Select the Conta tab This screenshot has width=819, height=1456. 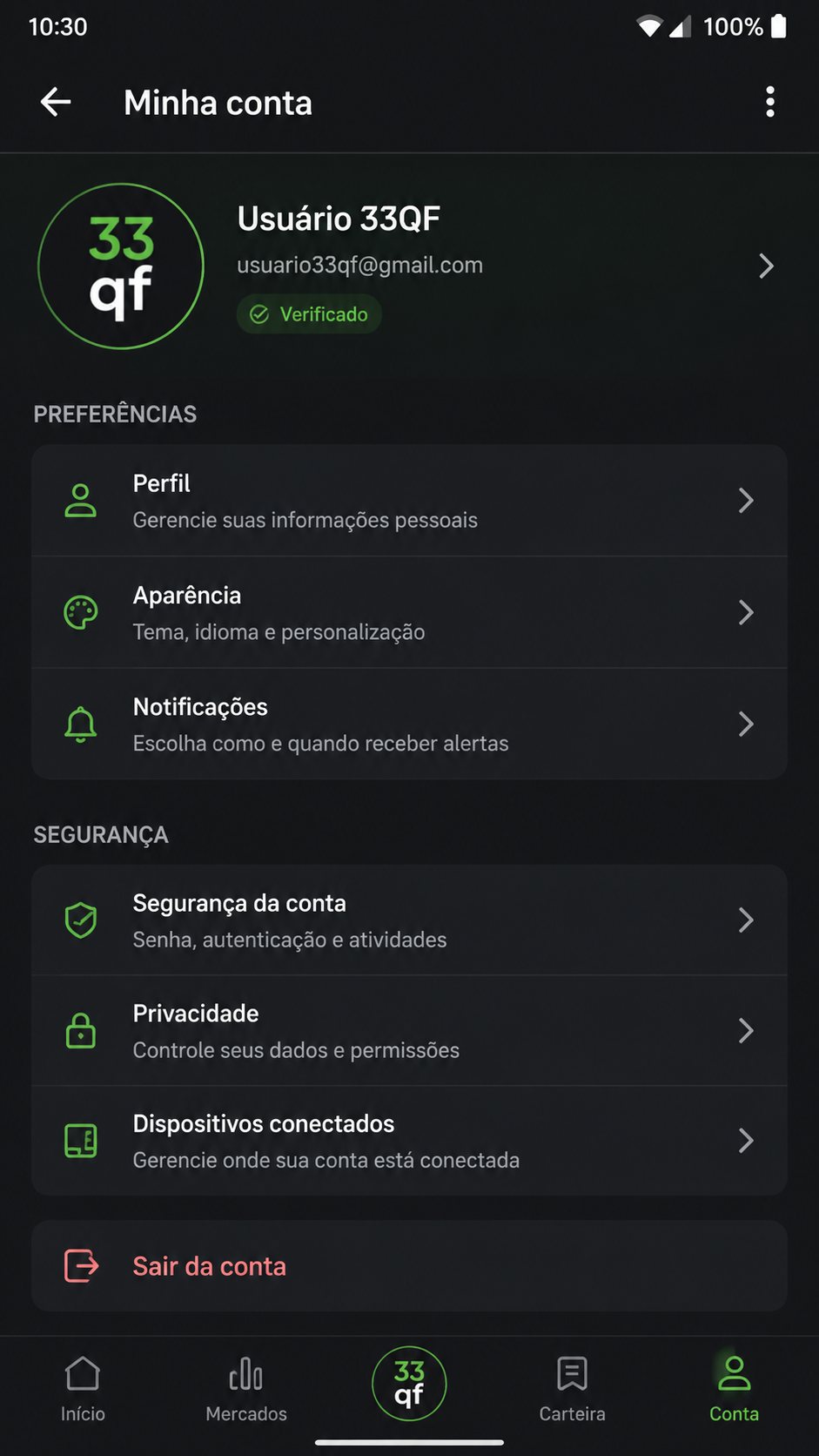pos(734,1389)
